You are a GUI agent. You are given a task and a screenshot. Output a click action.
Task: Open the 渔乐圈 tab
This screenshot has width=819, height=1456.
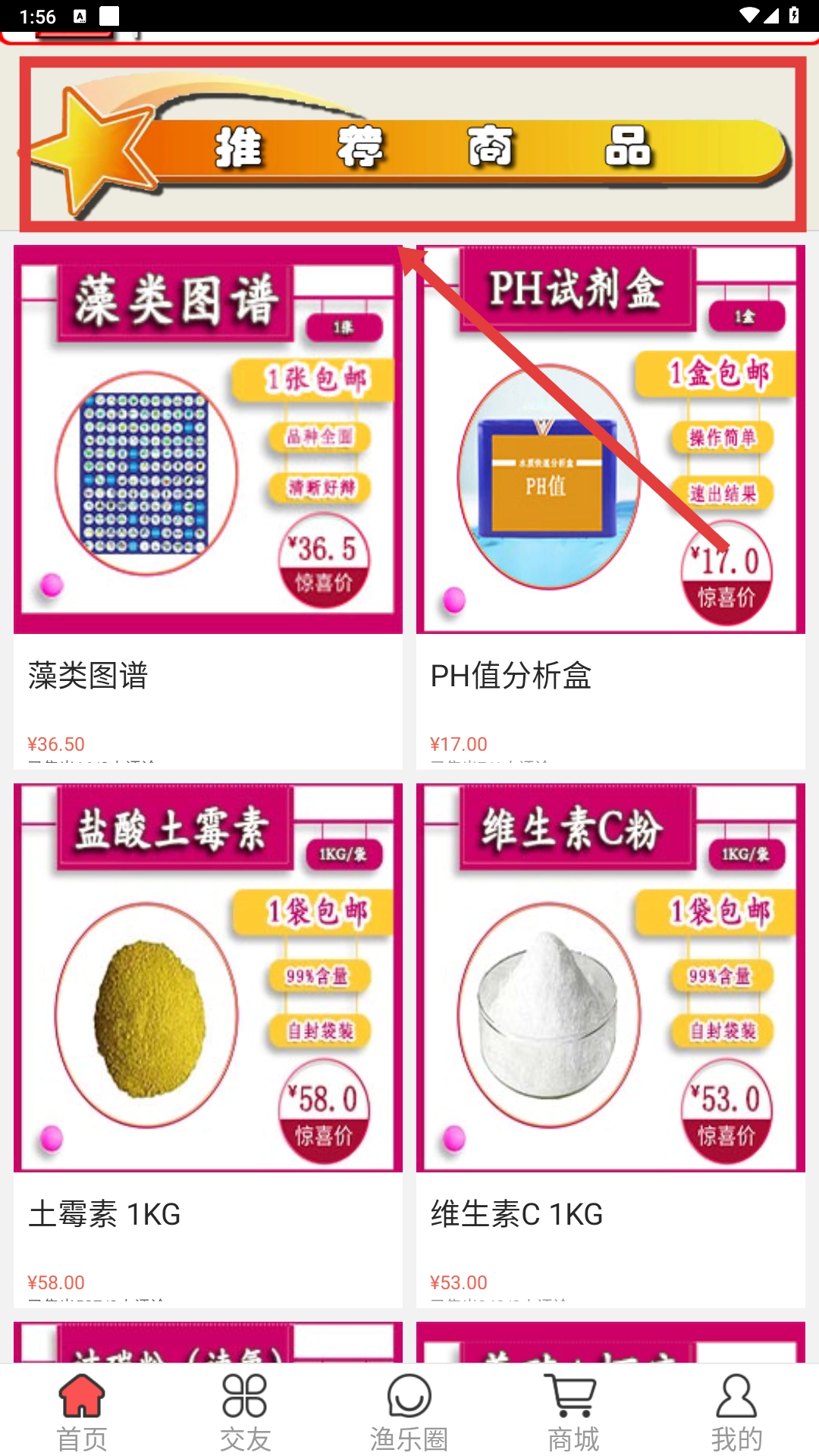pos(409,1412)
